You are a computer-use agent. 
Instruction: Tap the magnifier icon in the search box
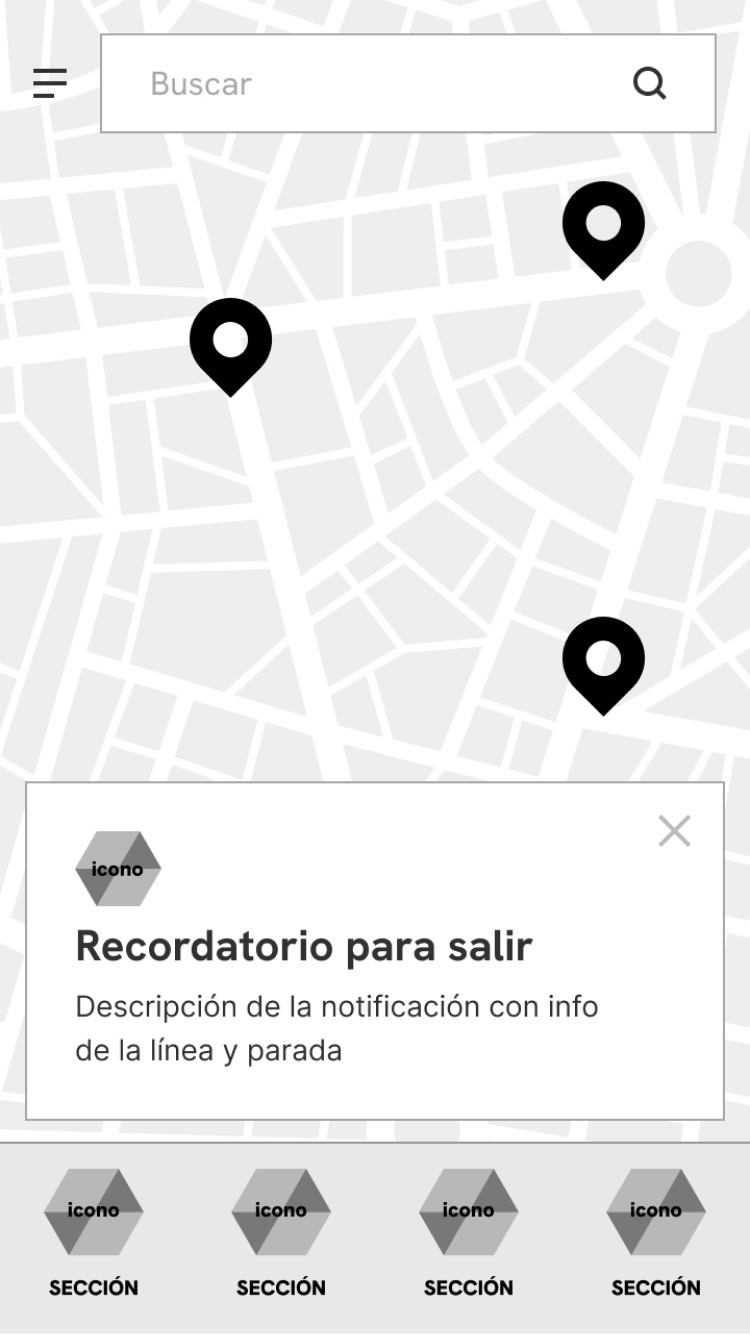[x=650, y=84]
